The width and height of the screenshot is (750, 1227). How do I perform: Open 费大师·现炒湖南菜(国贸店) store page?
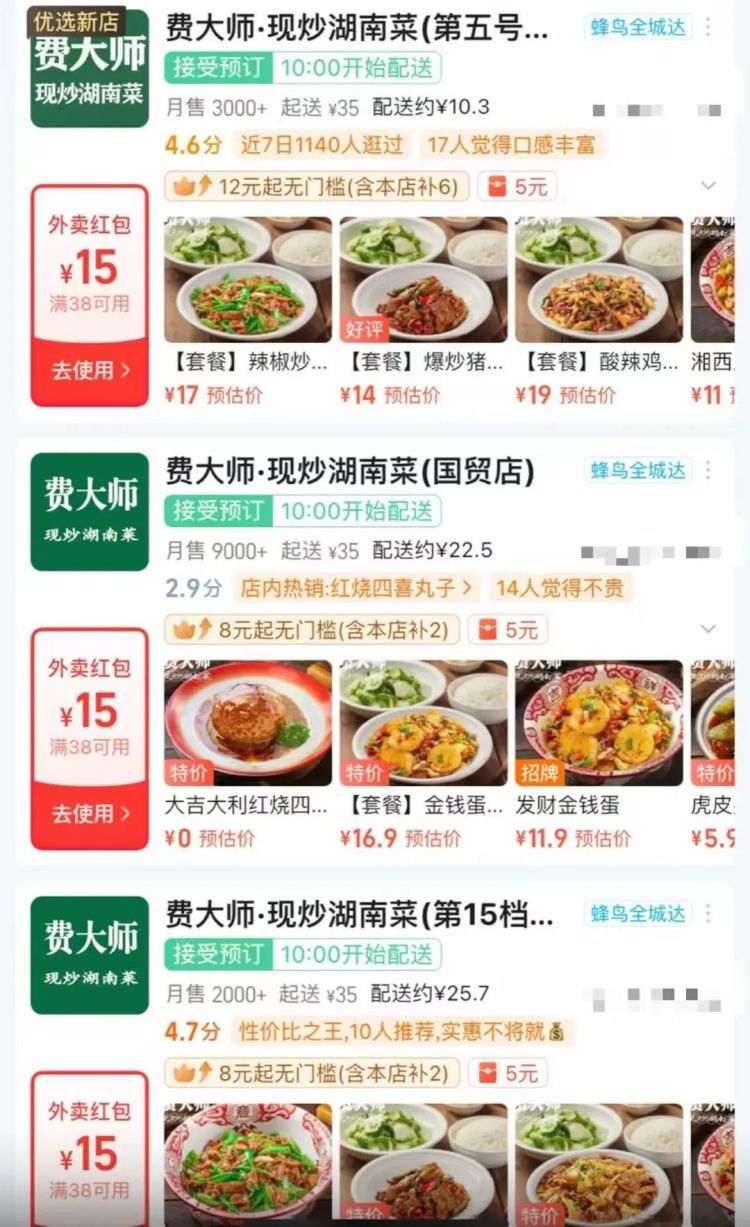click(350, 470)
